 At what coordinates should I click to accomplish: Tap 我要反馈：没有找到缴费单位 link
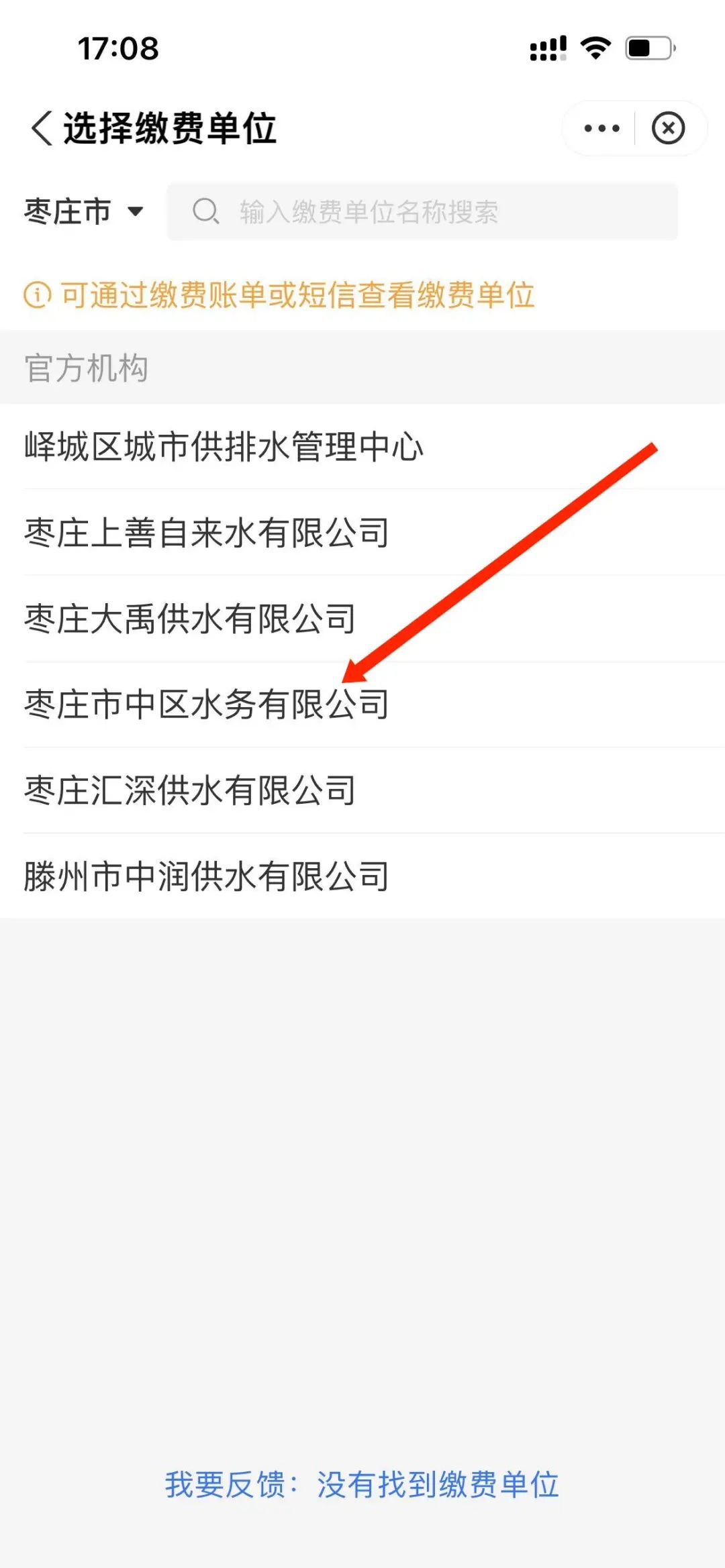362,1485
